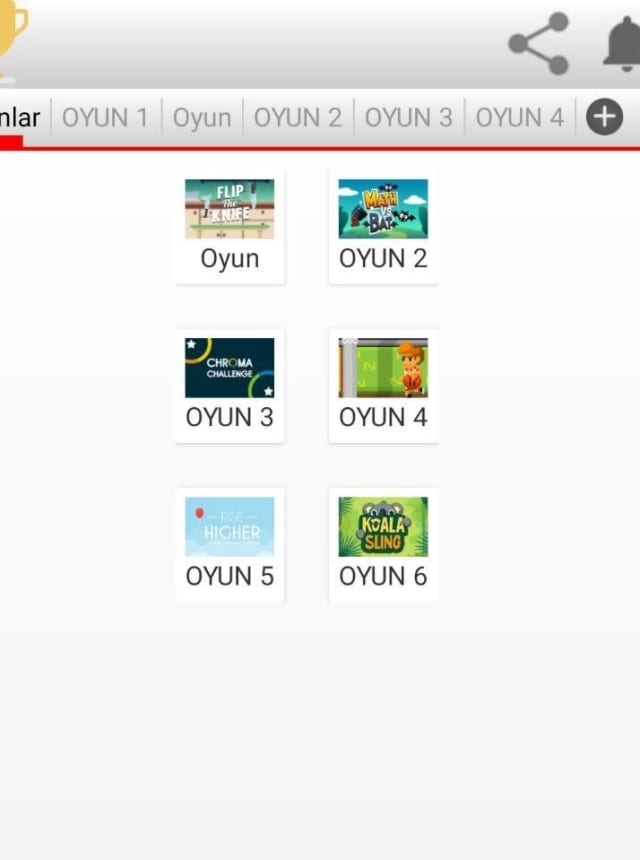This screenshot has width=640, height=860.
Task: Select the OYUN 4 game card
Action: (x=383, y=386)
